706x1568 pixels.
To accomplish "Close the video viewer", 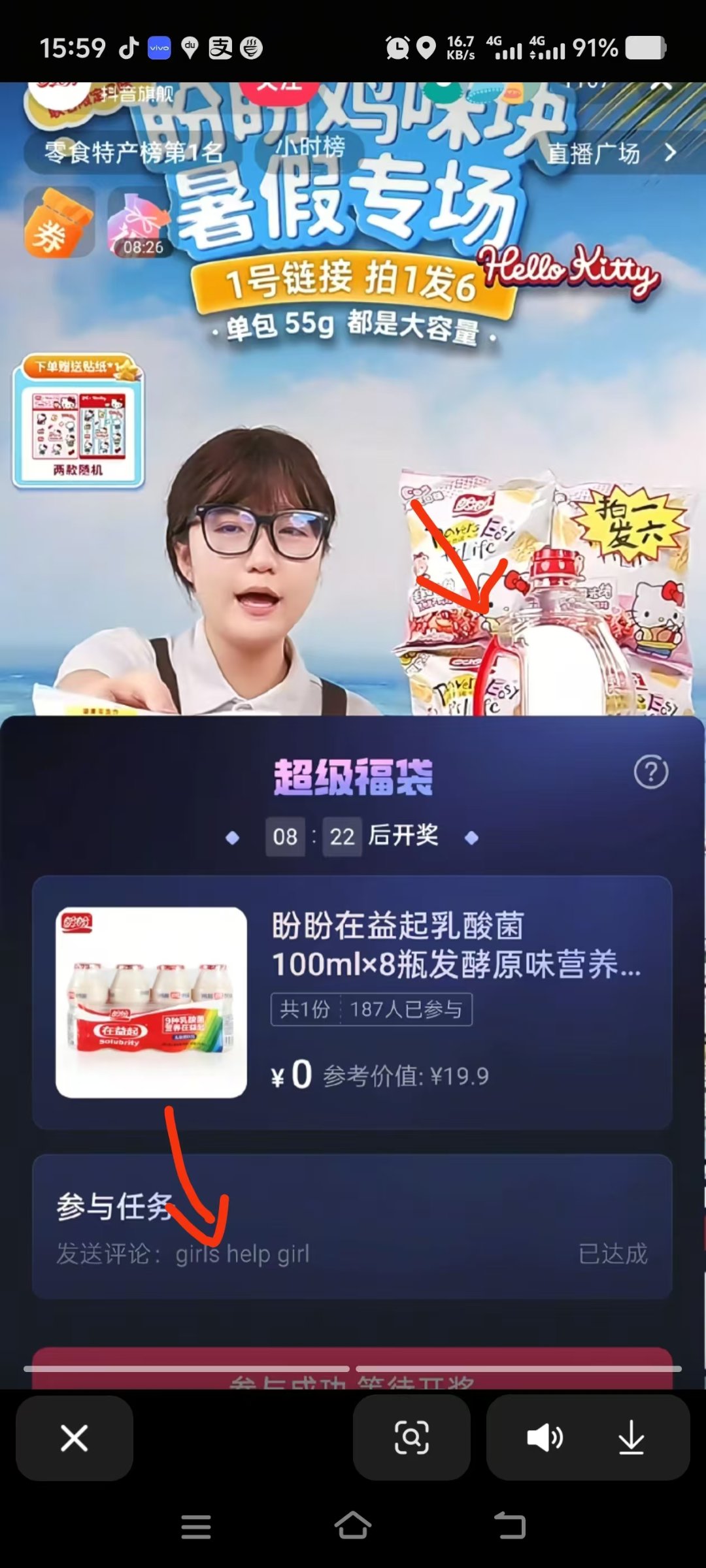I will [x=74, y=1438].
